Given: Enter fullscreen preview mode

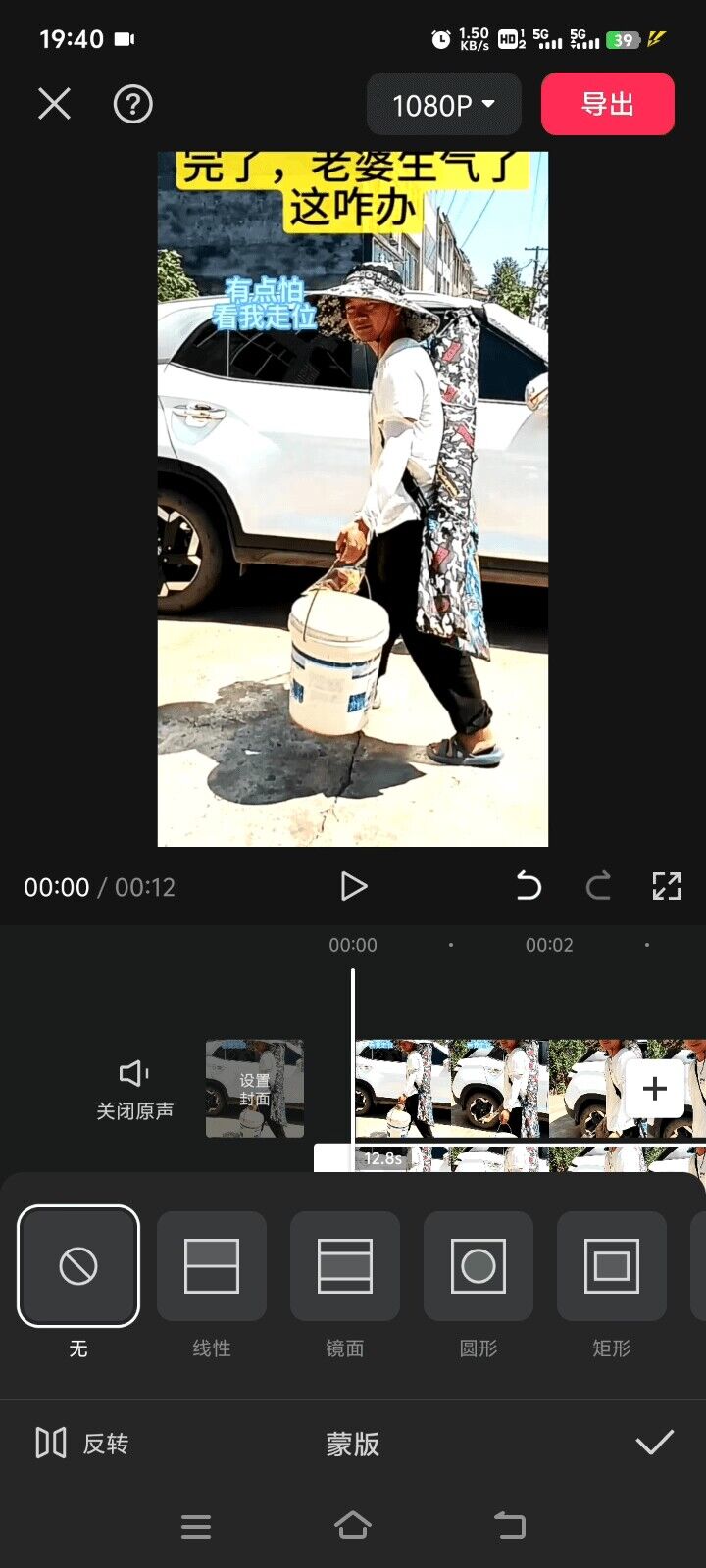Looking at the screenshot, I should [667, 886].
